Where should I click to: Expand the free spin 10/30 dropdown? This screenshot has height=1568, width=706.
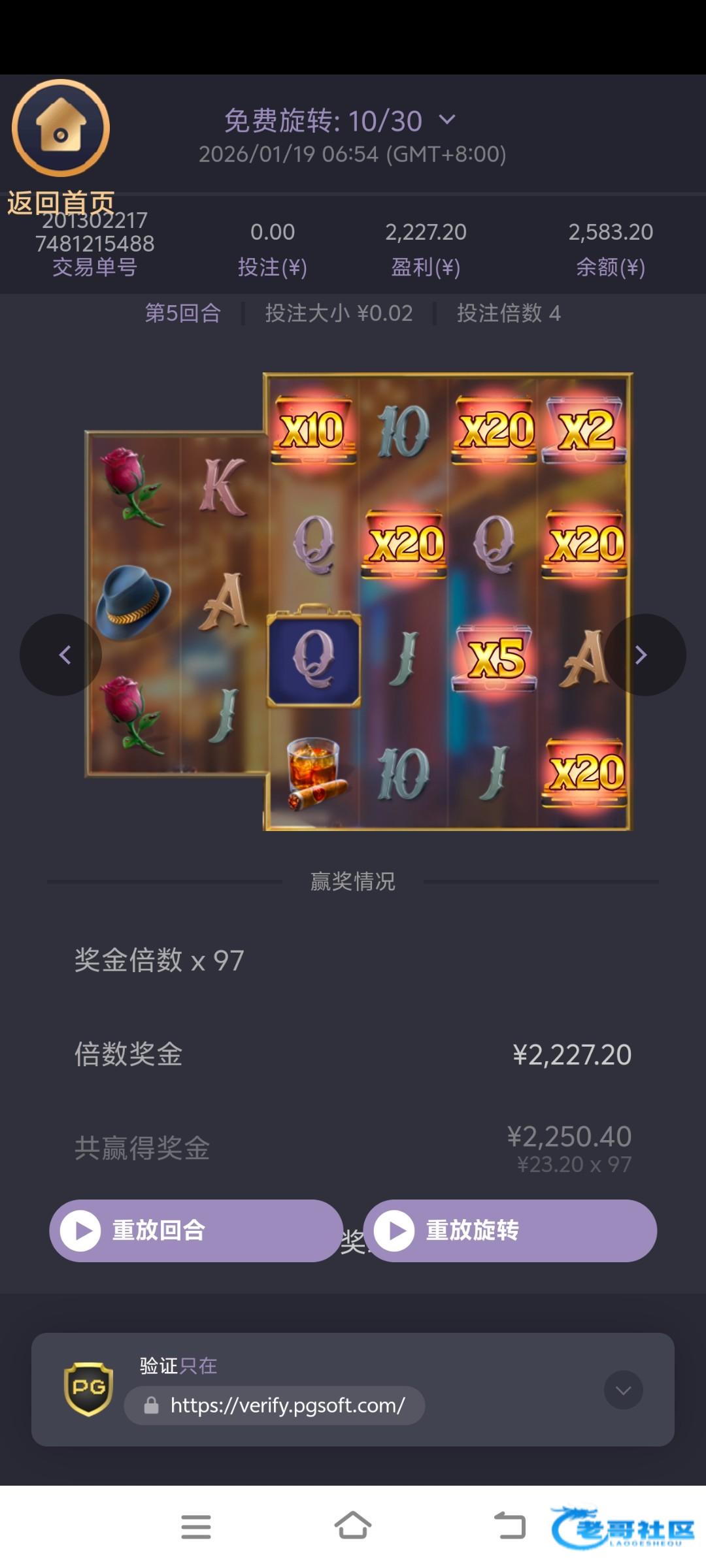pyautogui.click(x=447, y=120)
